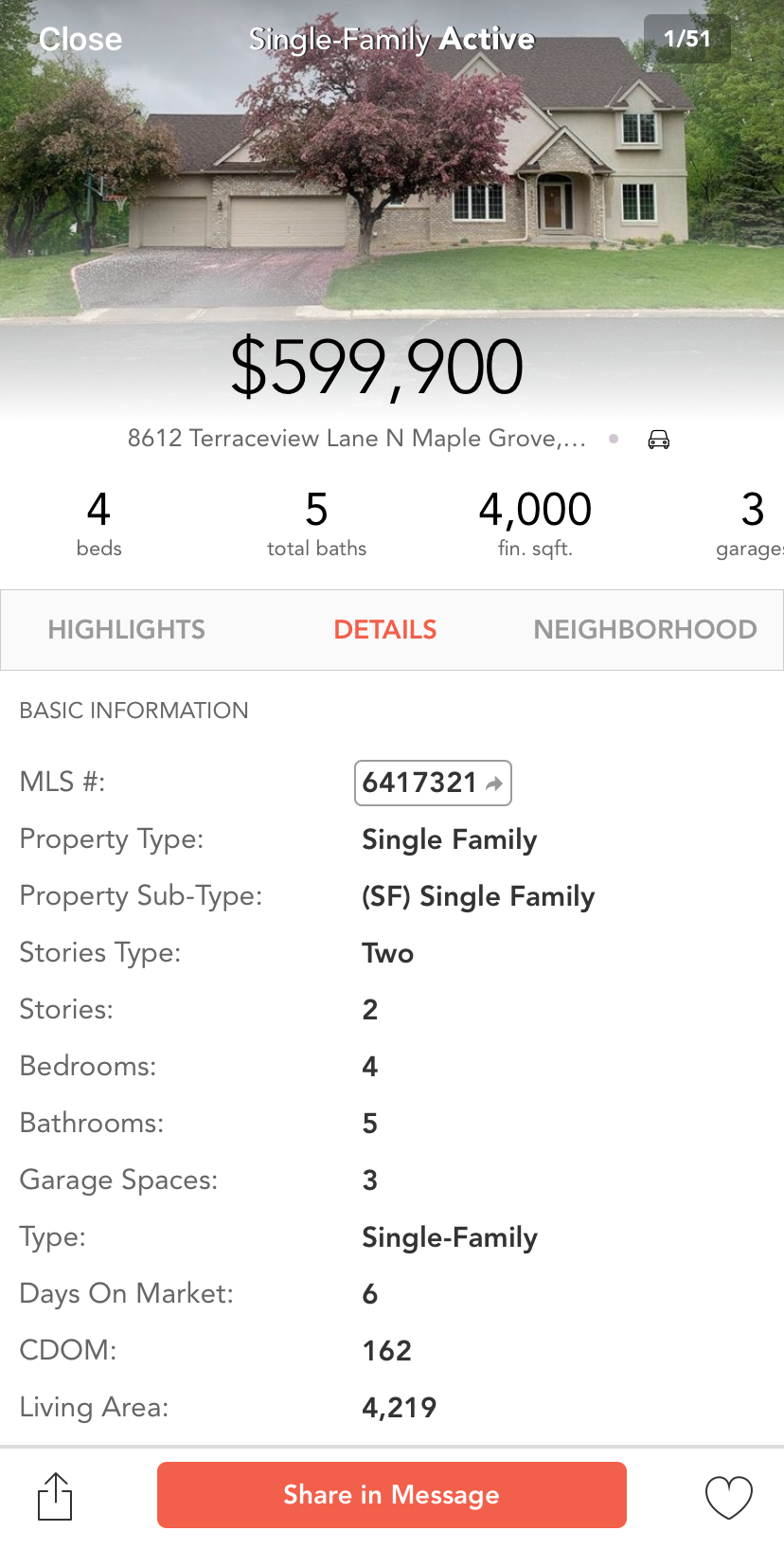Tap Share in Message
This screenshot has width=784, height=1549.
click(x=392, y=1494)
